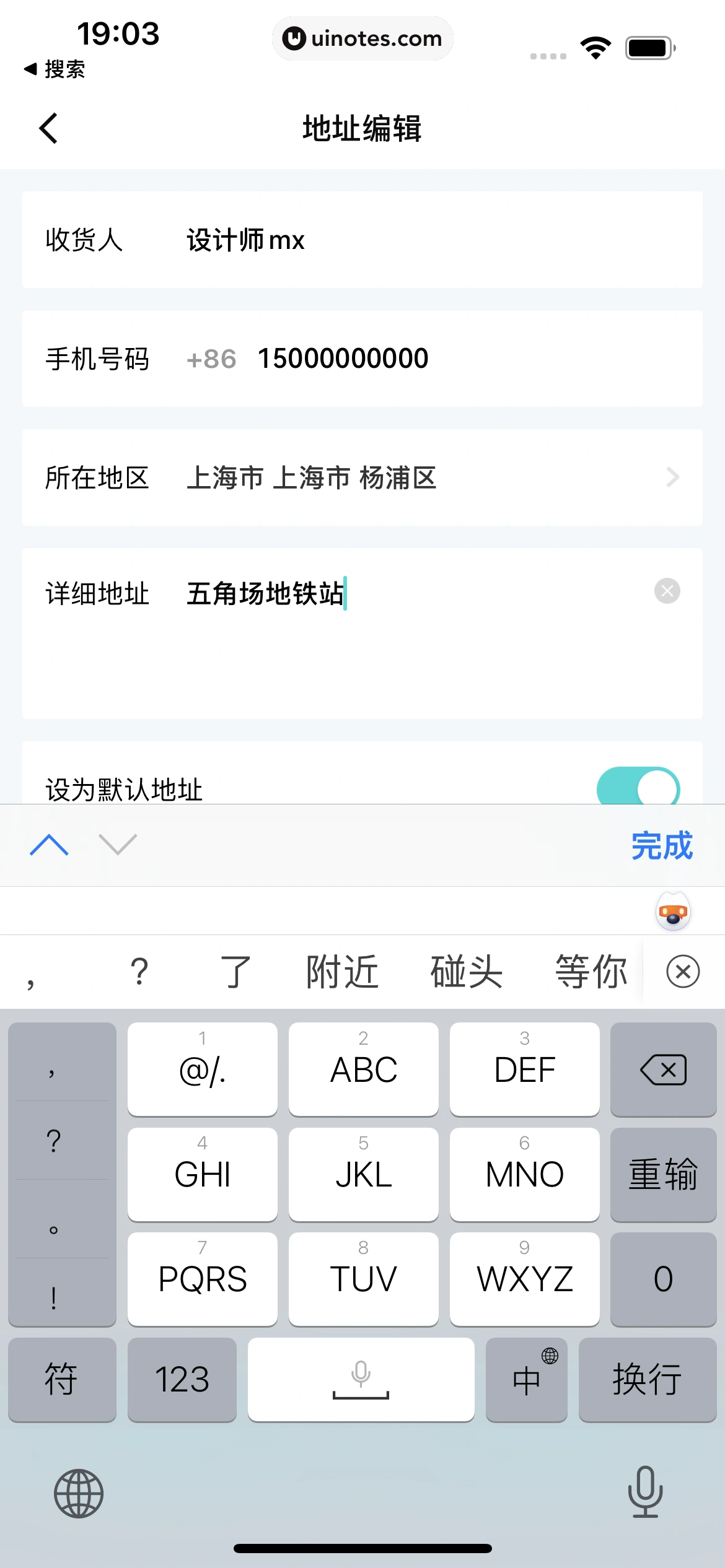Open the 所在地区 region selector chevron

point(673,477)
